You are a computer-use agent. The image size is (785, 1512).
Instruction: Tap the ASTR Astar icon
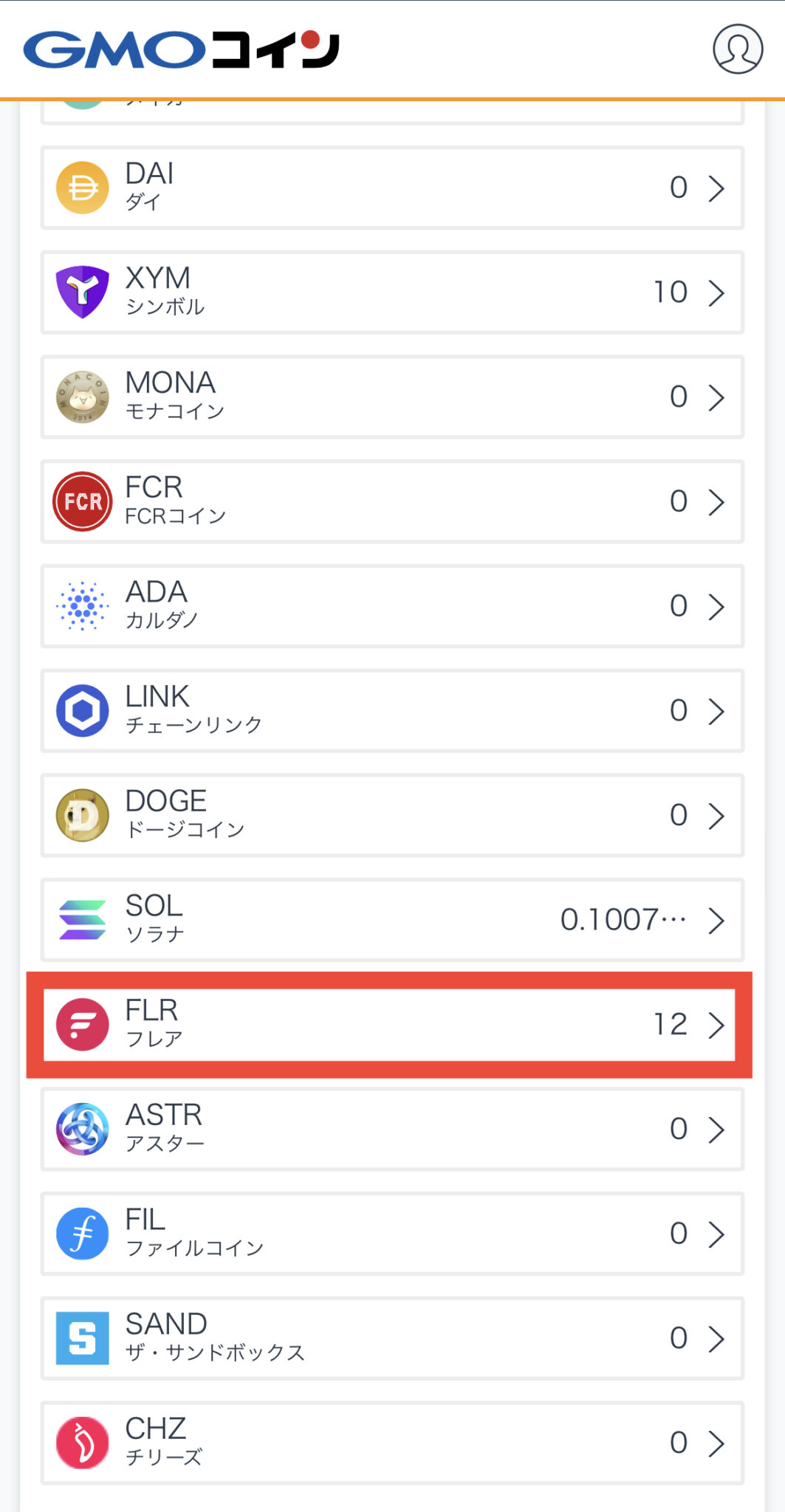tap(81, 1129)
